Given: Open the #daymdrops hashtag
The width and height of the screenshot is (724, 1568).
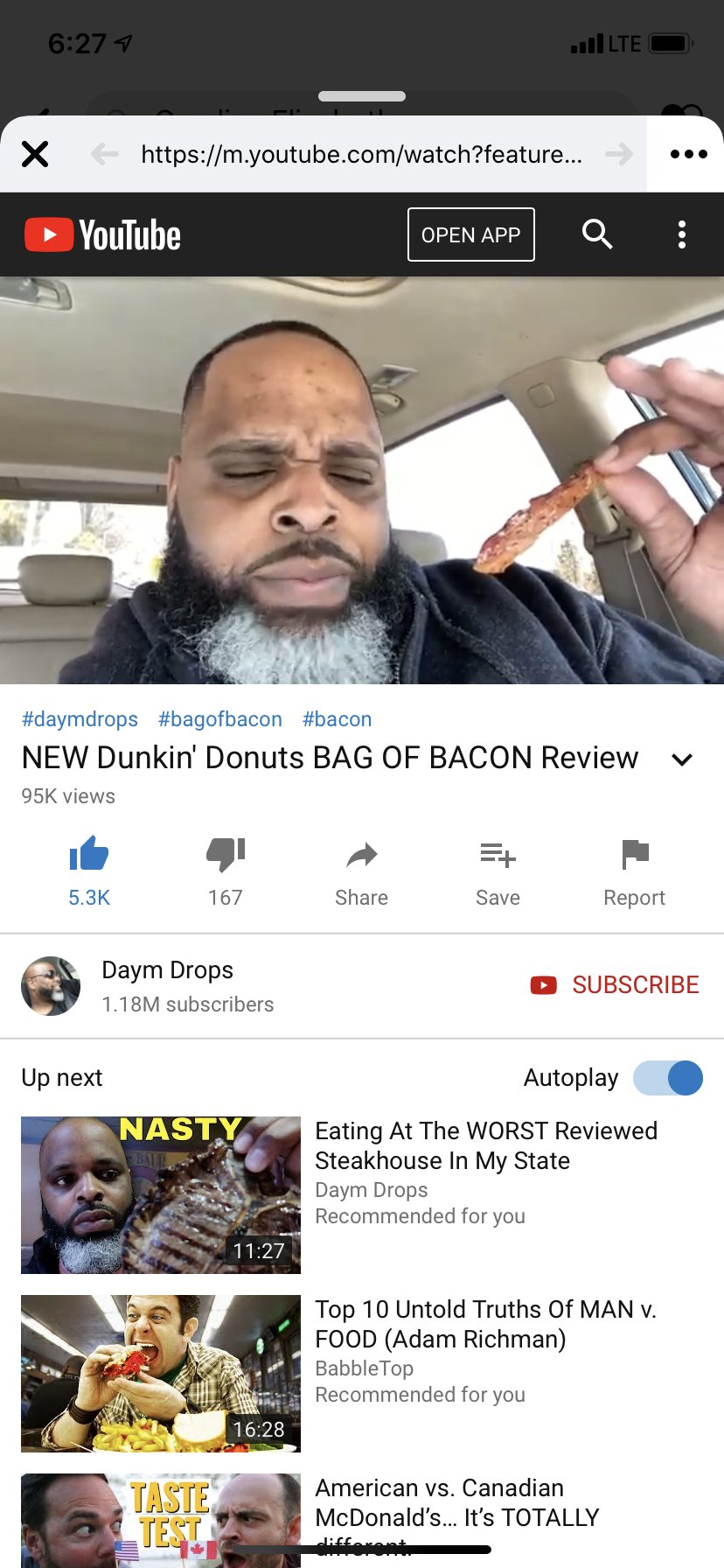Looking at the screenshot, I should (80, 719).
